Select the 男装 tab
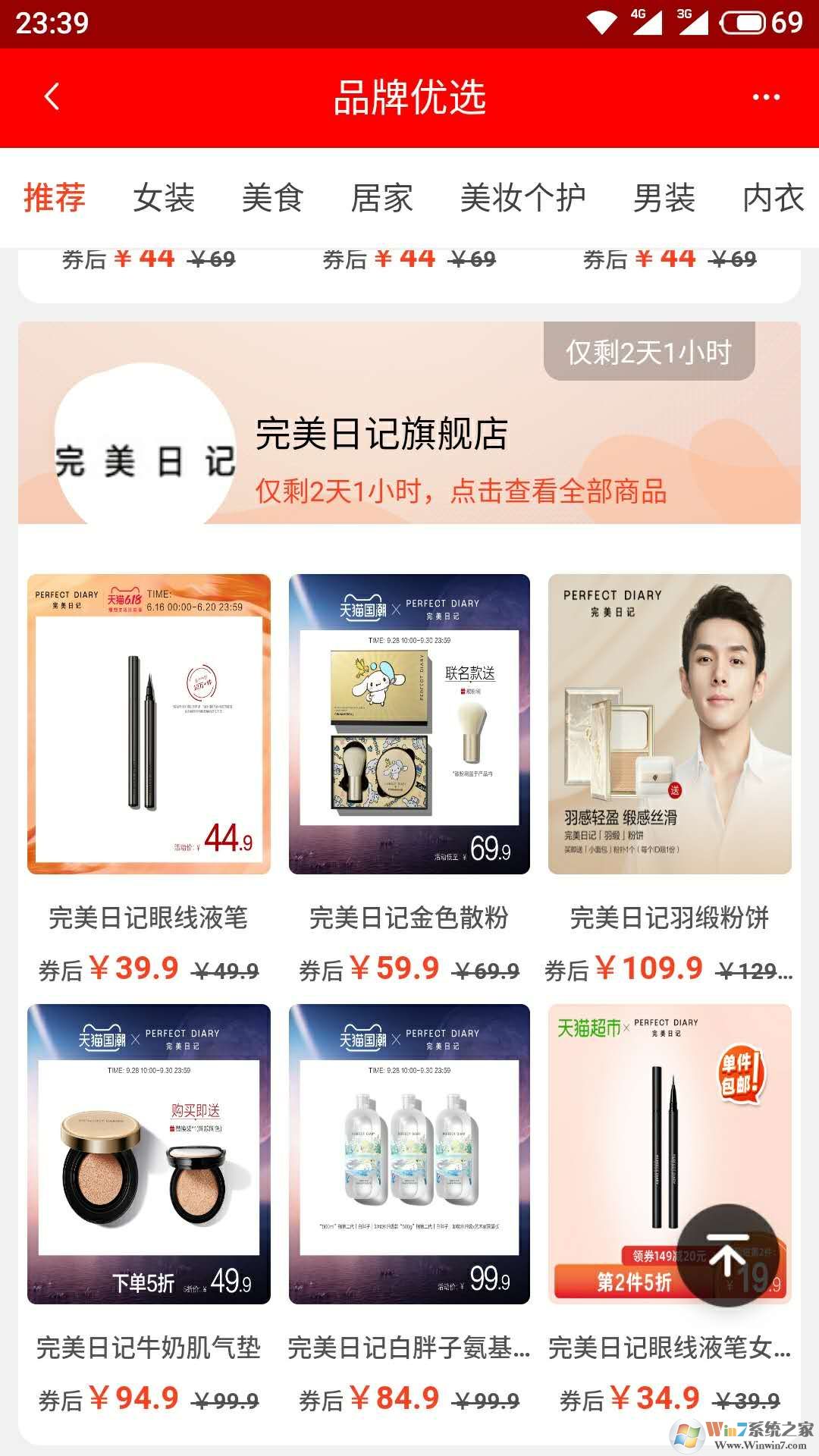This screenshot has height=1456, width=819. tap(664, 198)
